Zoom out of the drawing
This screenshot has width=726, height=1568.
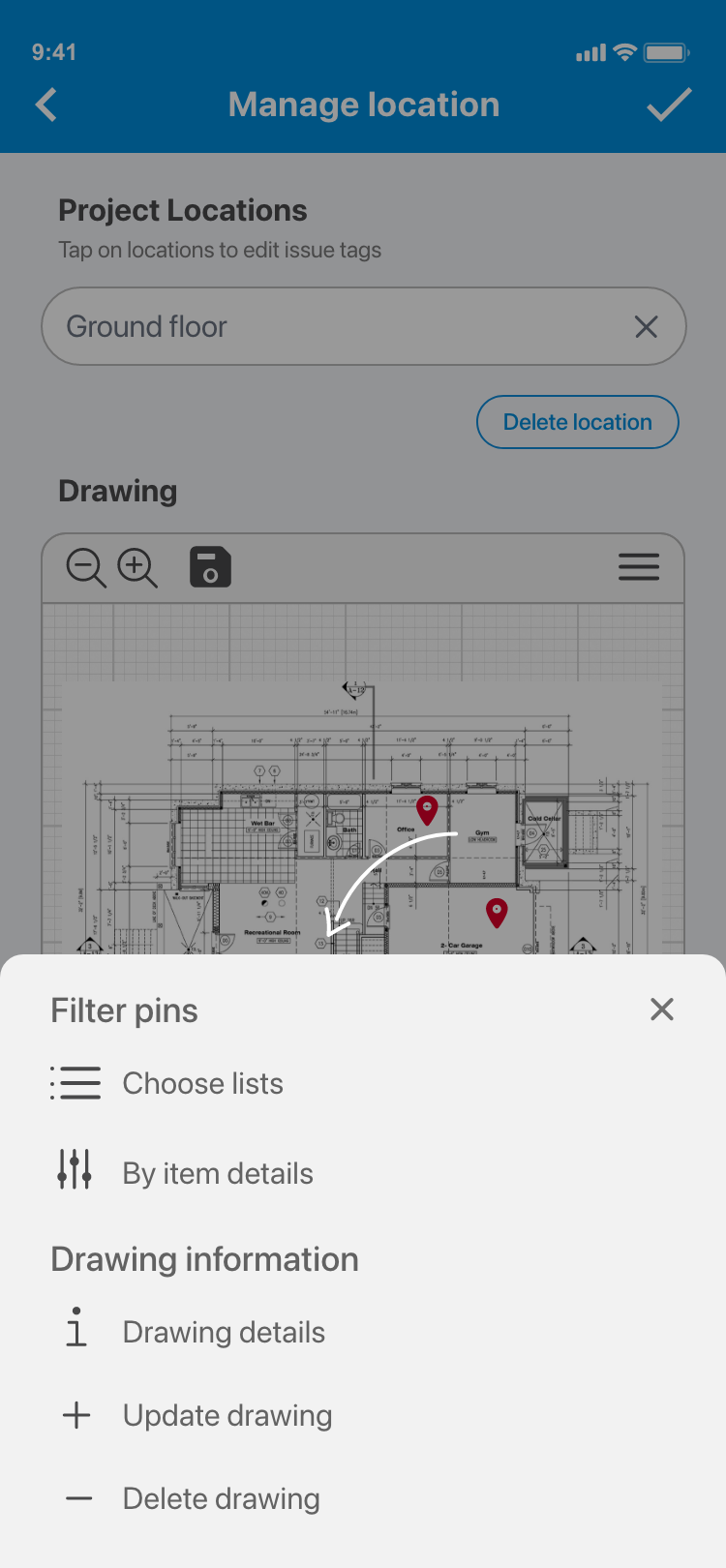pos(86,568)
